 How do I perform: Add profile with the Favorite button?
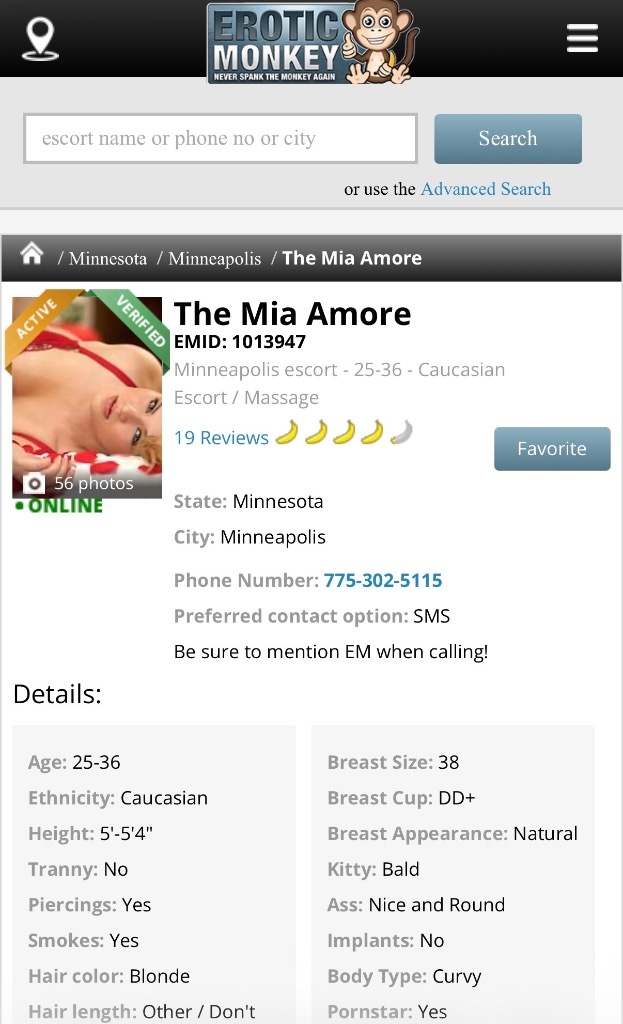pyautogui.click(x=551, y=449)
